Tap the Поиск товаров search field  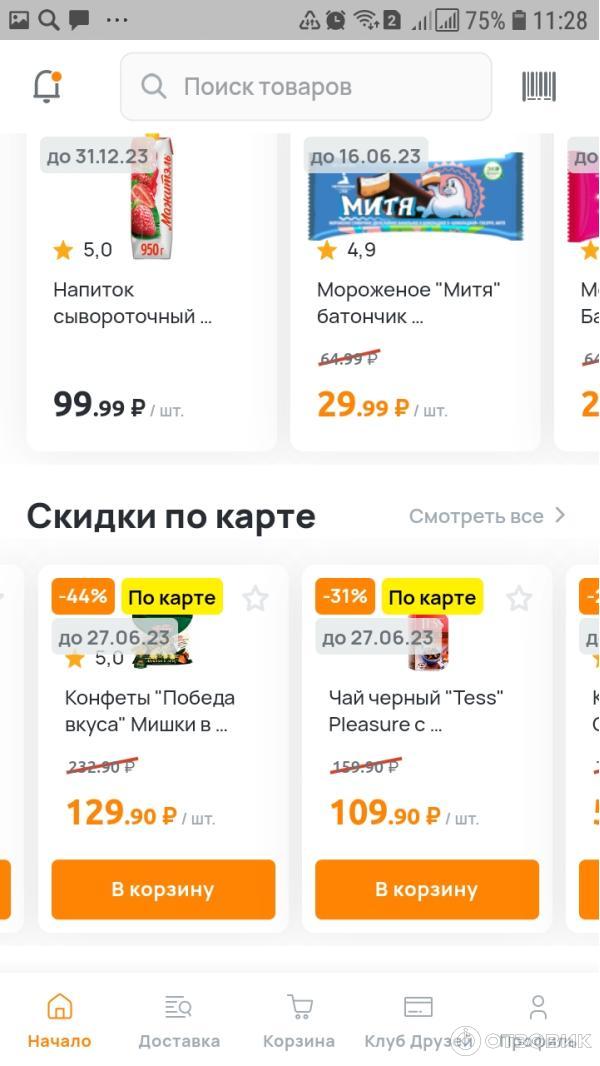pos(306,87)
